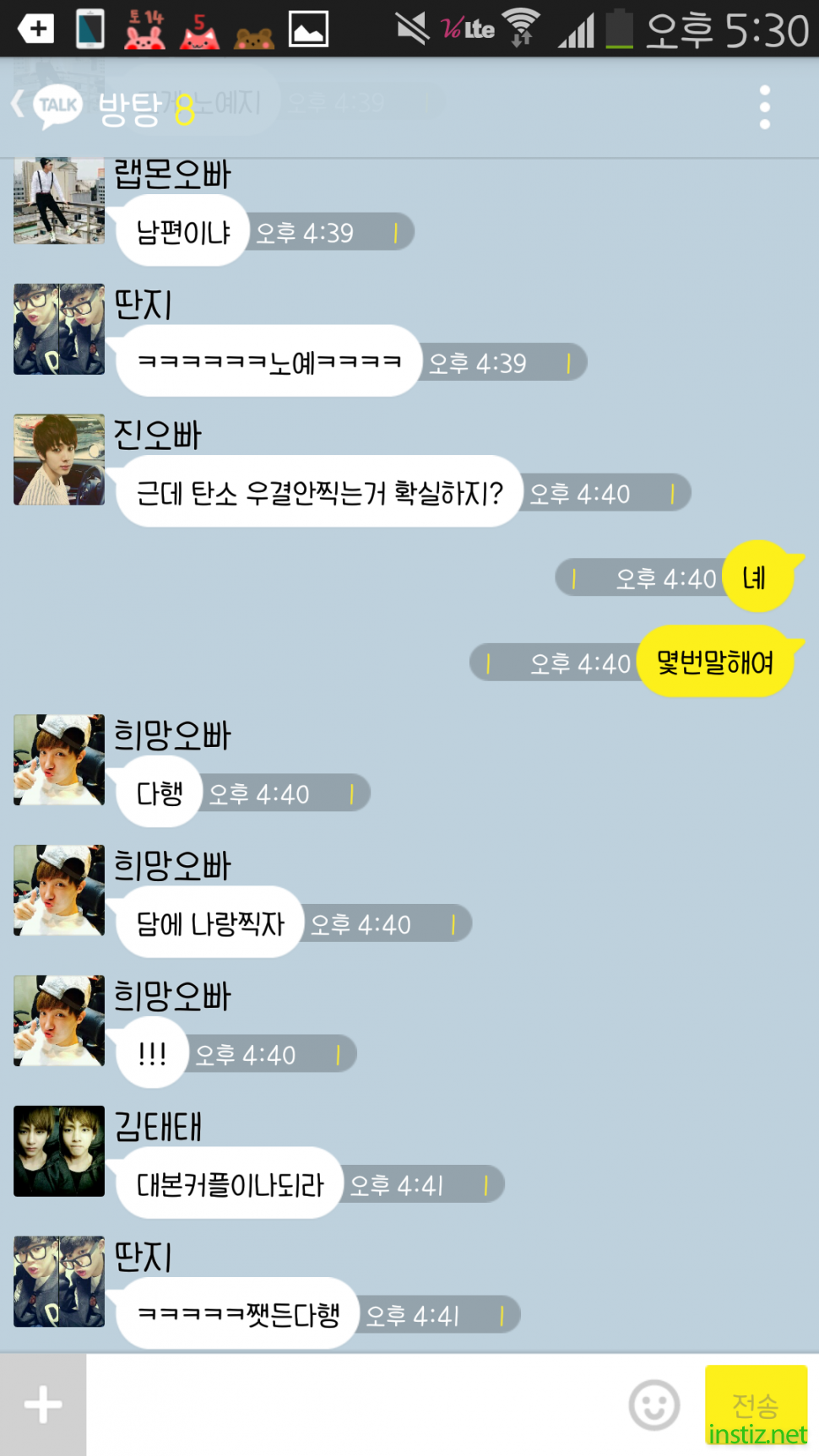
Task: Open the emoticon picker
Action: click(x=654, y=1405)
